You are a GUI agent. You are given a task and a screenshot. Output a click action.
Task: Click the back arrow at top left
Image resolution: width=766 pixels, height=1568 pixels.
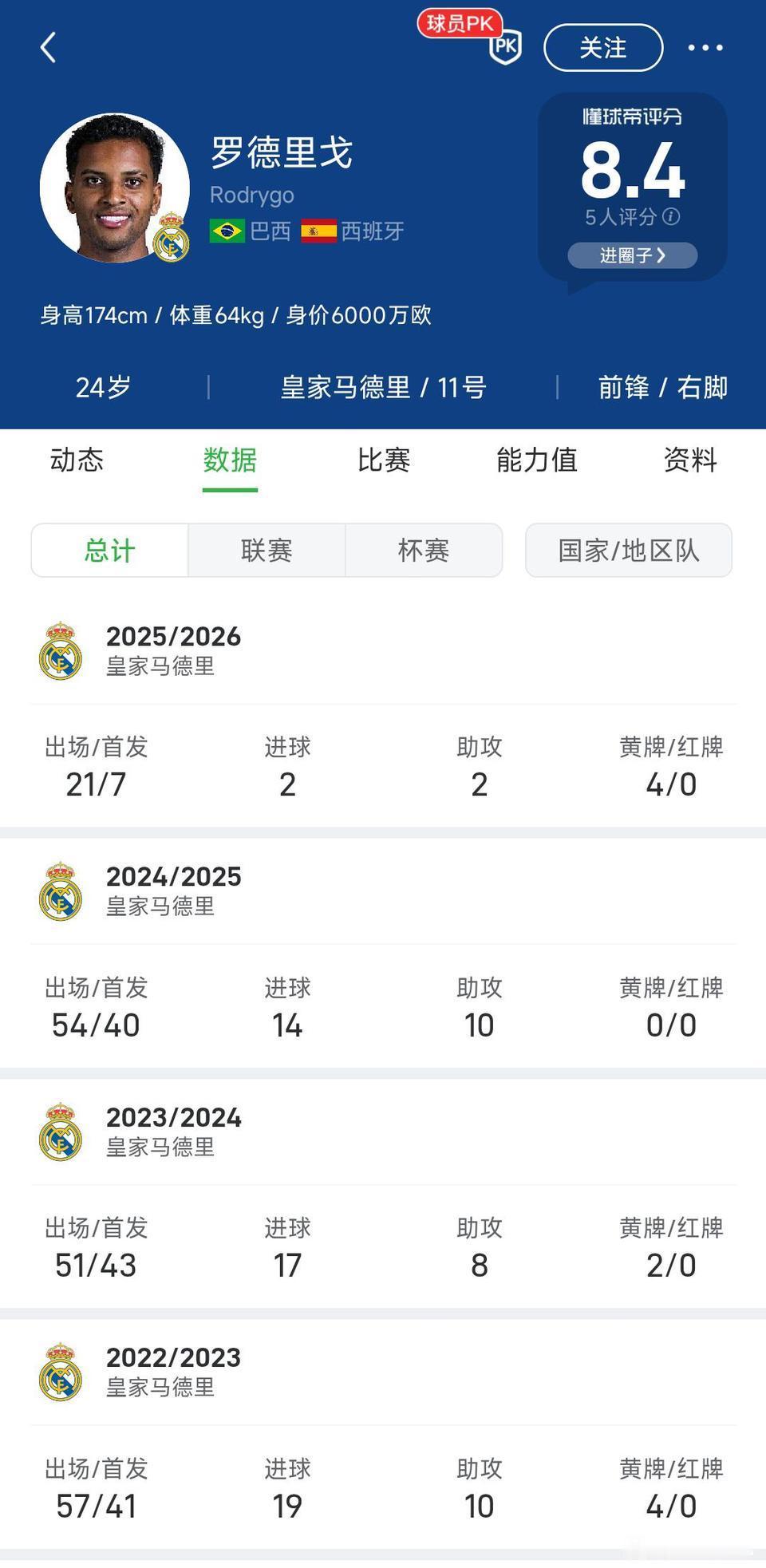pos(49,47)
